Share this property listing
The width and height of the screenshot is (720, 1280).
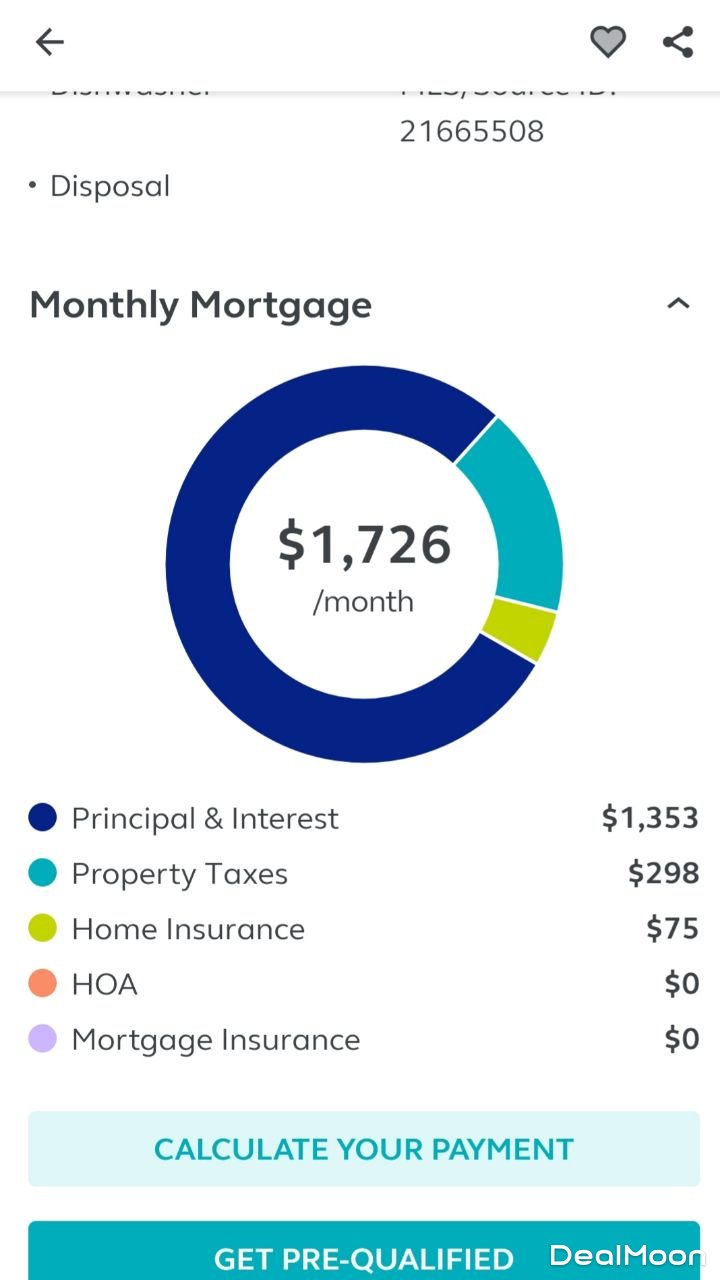point(678,42)
